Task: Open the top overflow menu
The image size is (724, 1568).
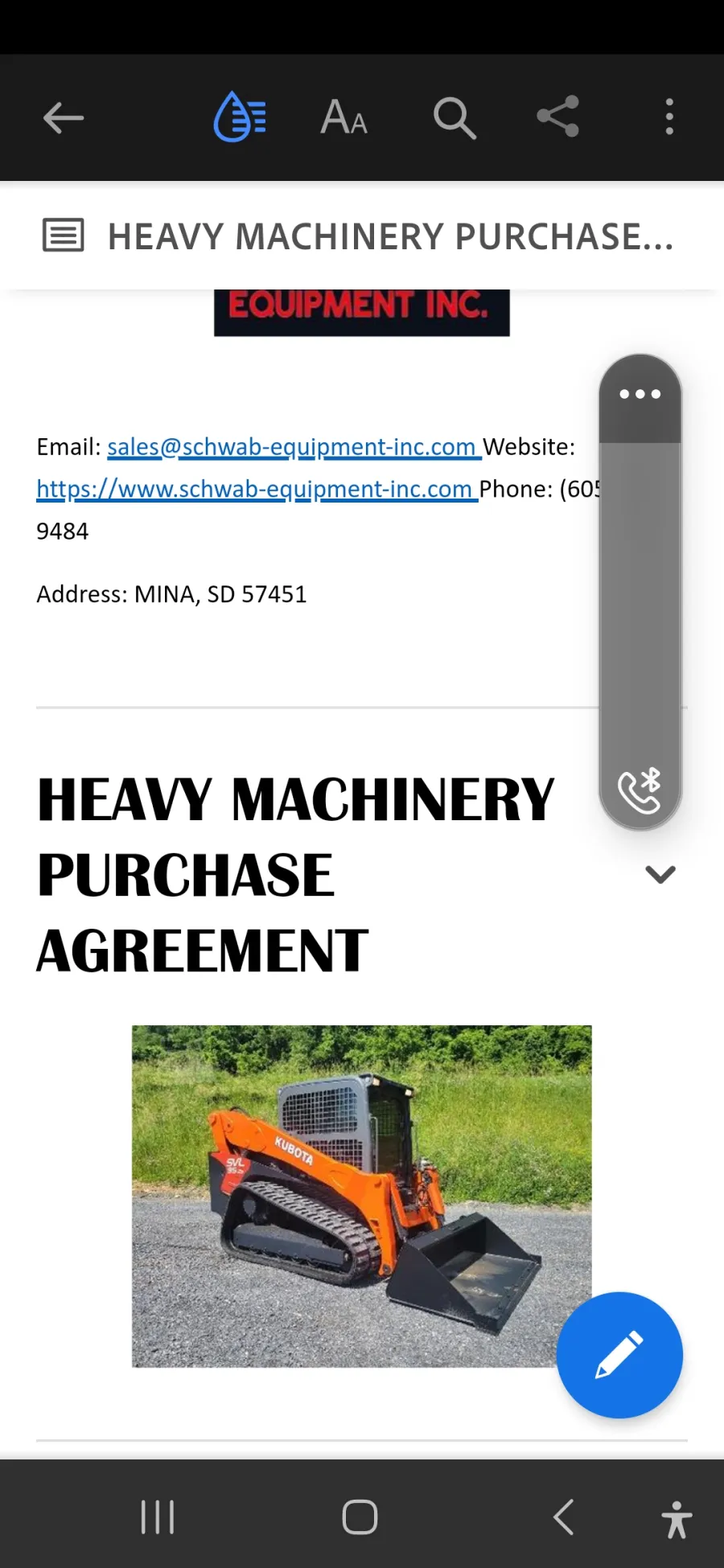Action: coord(669,117)
